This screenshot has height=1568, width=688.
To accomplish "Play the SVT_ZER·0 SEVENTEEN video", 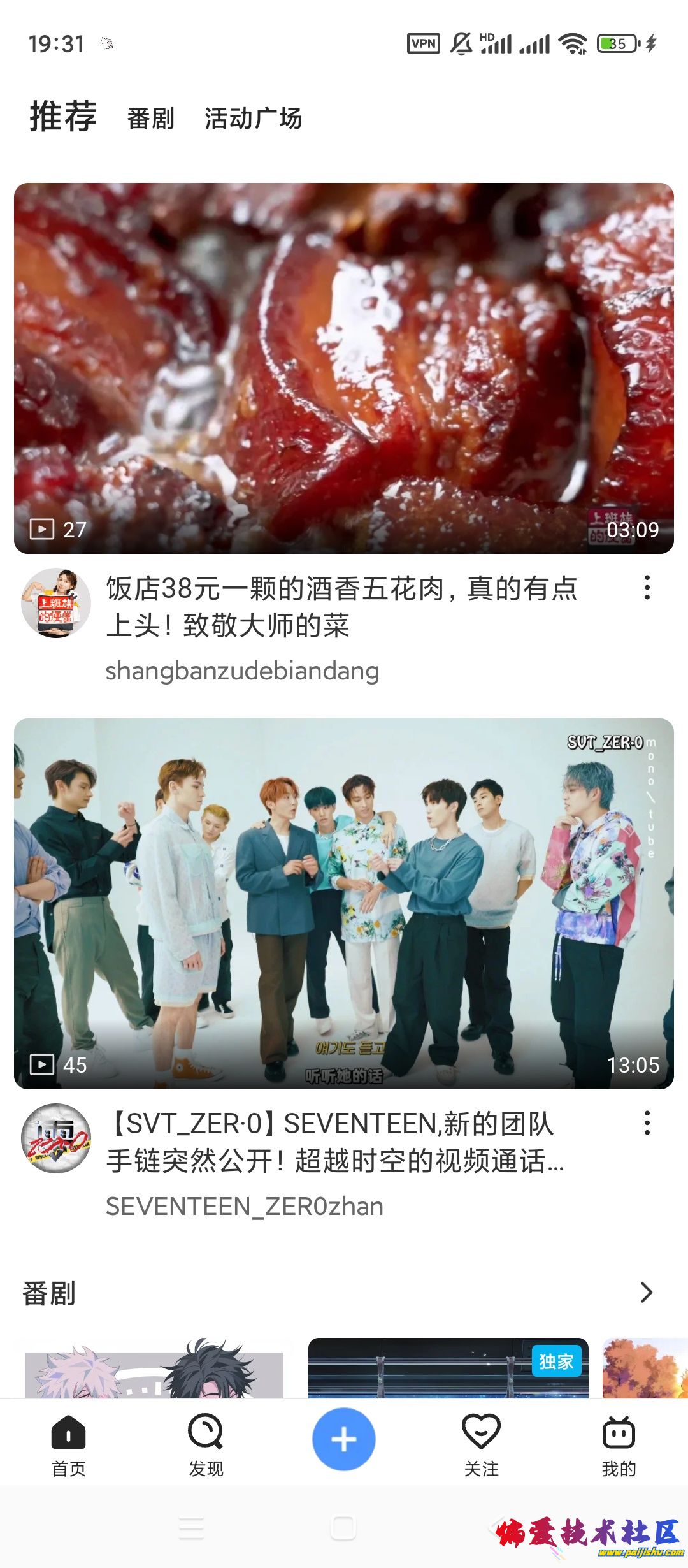I will click(344, 903).
